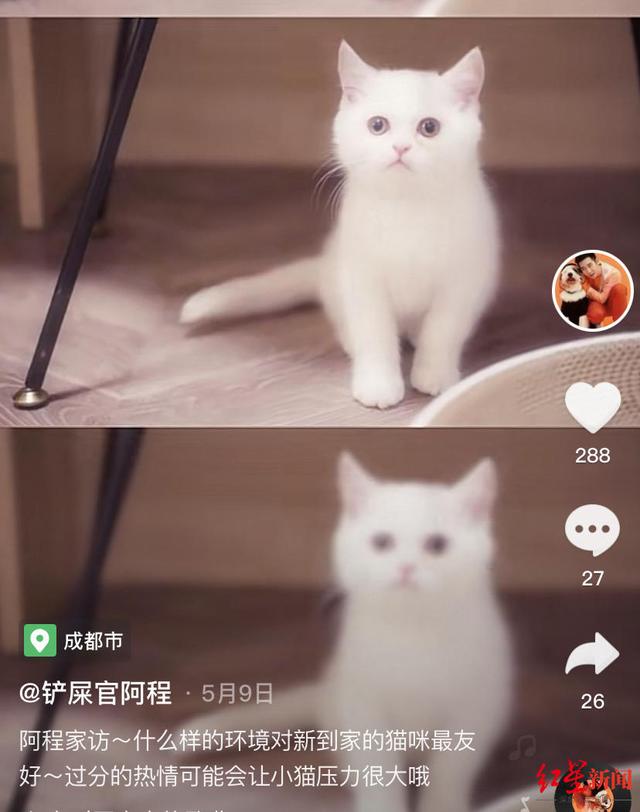Share this video
The width and height of the screenshot is (640, 812).
592,654
